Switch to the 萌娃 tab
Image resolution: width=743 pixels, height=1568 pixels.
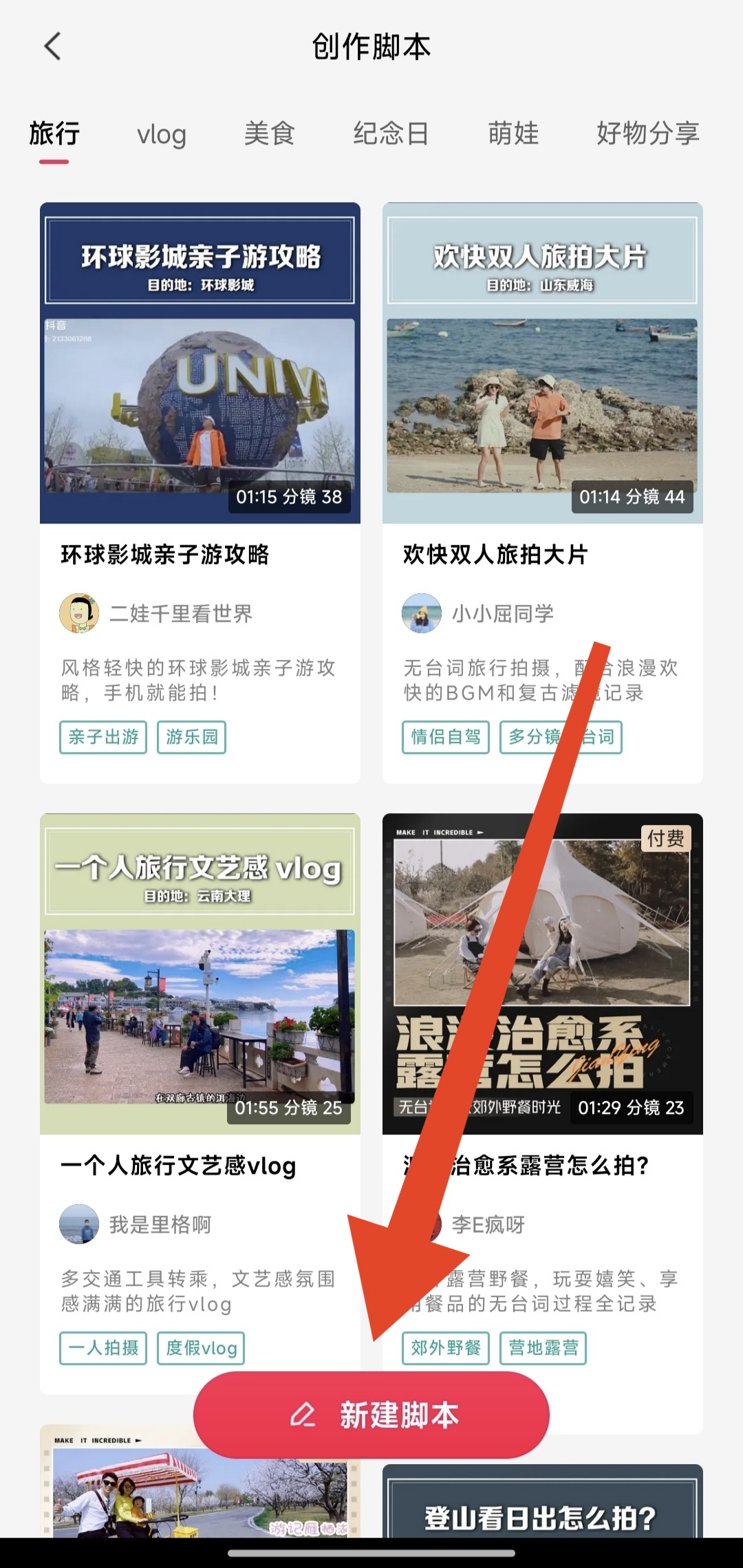(513, 133)
